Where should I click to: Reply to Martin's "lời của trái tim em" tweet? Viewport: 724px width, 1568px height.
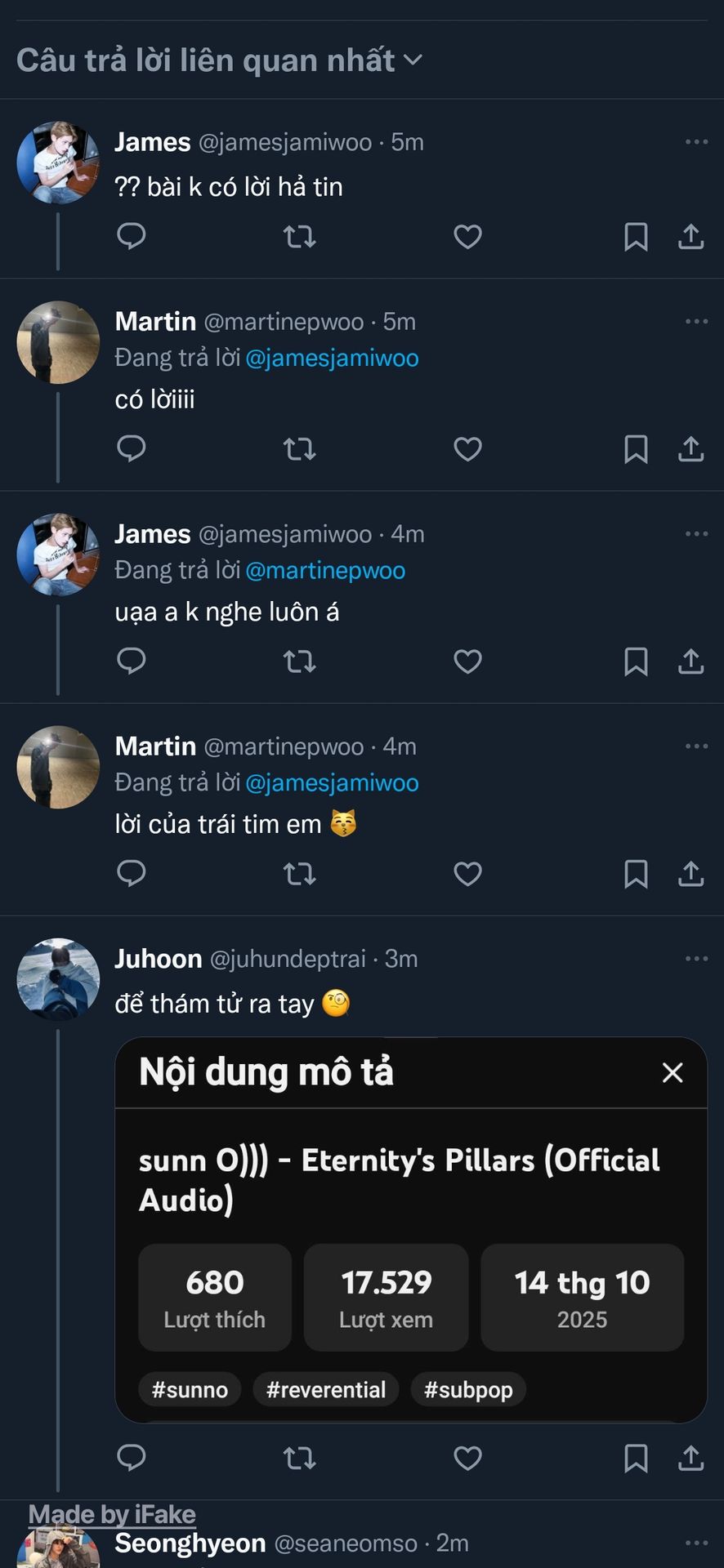[132, 874]
